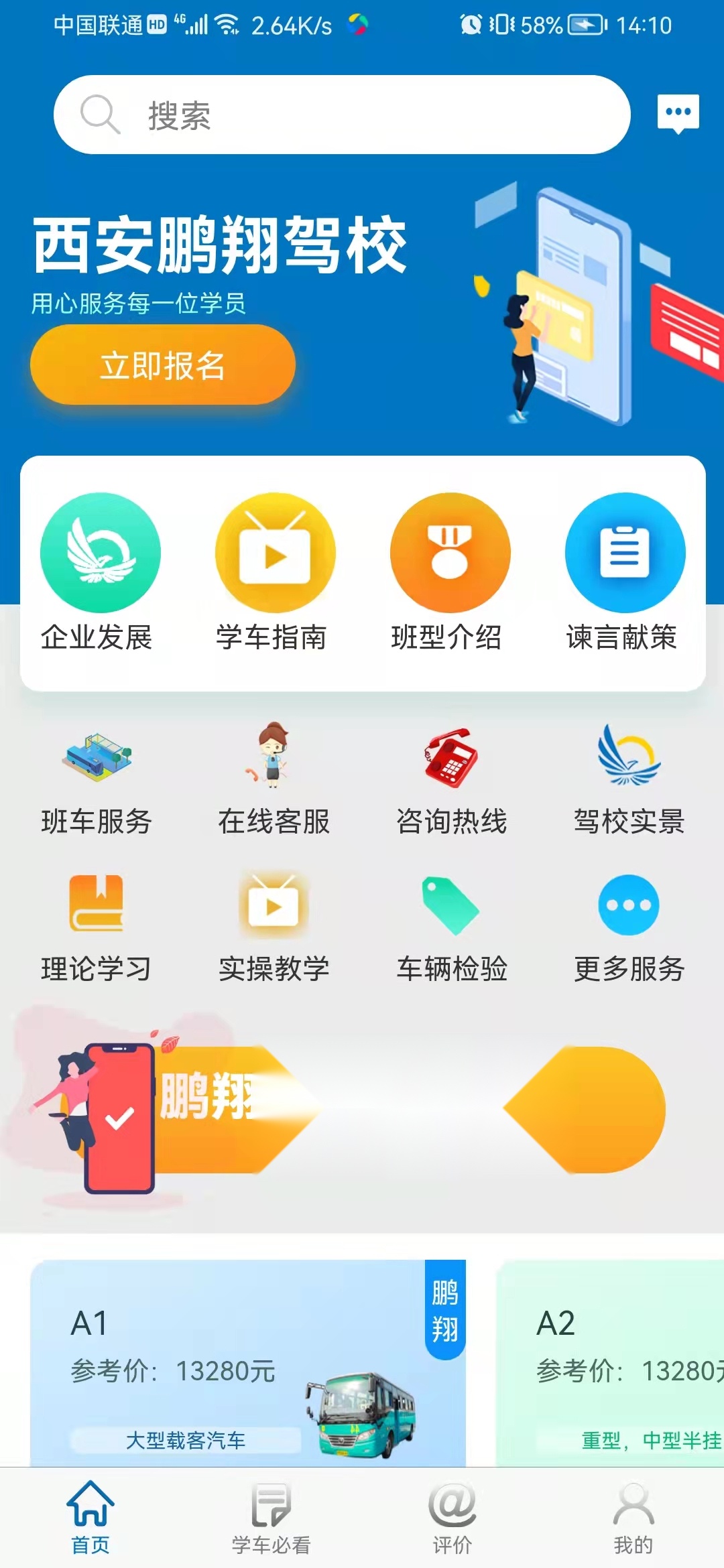Viewport: 724px width, 1568px height.
Task: Go to the 我的 tab
Action: tap(633, 1518)
